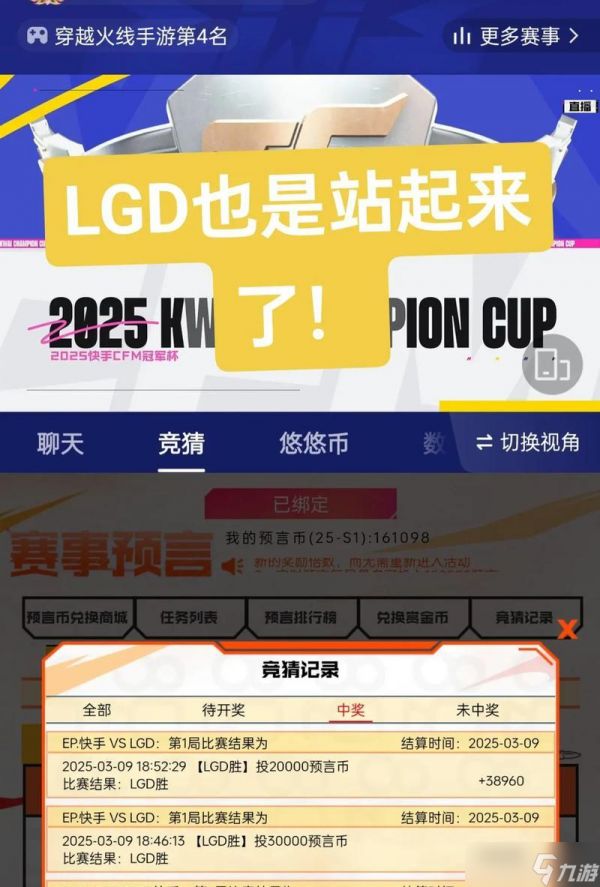Close the 竞猜记录 dialog
This screenshot has height=887, width=600.
click(567, 630)
